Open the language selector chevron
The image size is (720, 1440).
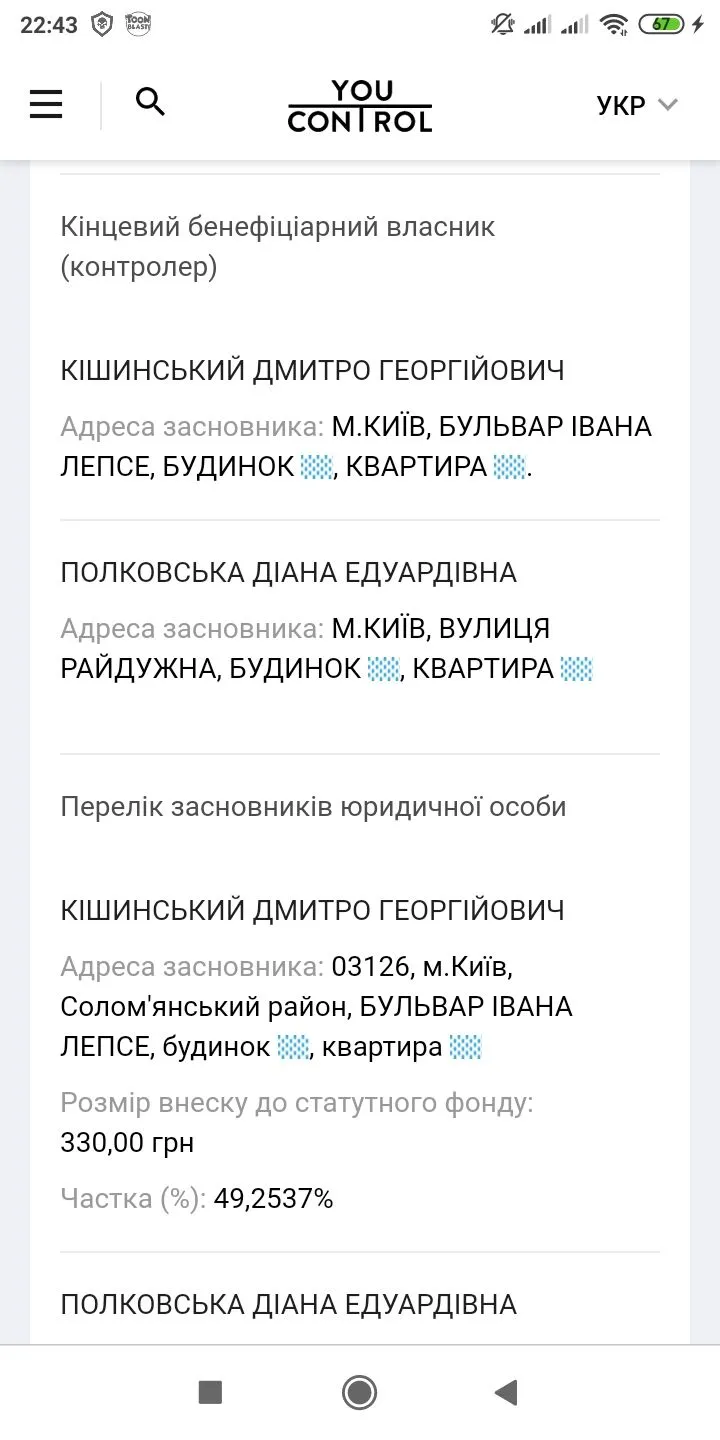pyautogui.click(x=666, y=103)
